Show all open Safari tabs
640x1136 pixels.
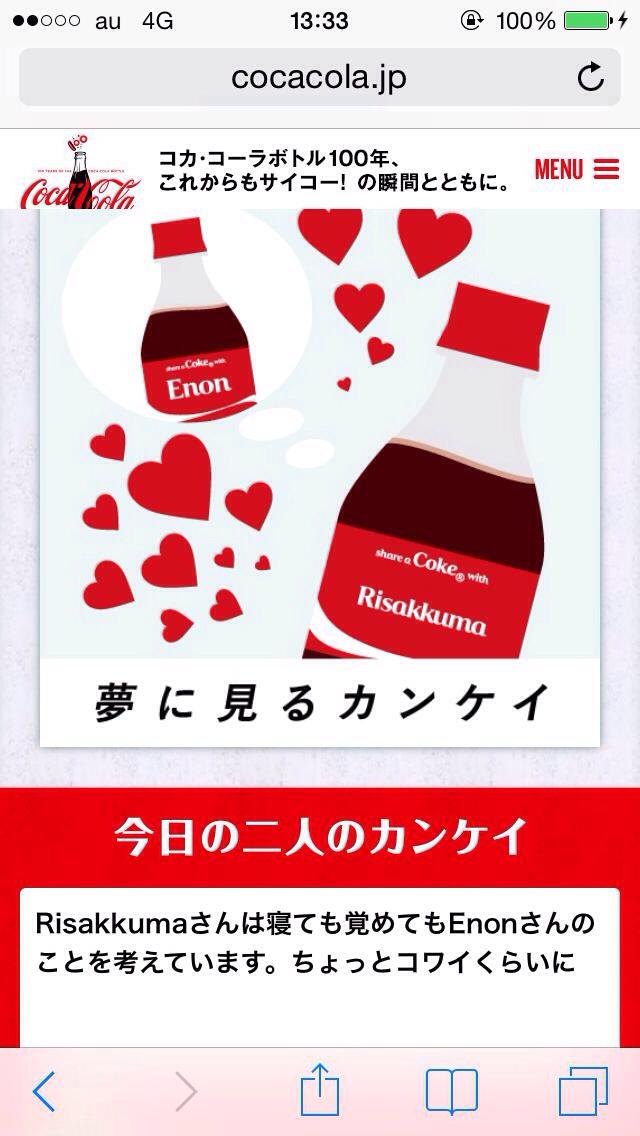tap(582, 1091)
